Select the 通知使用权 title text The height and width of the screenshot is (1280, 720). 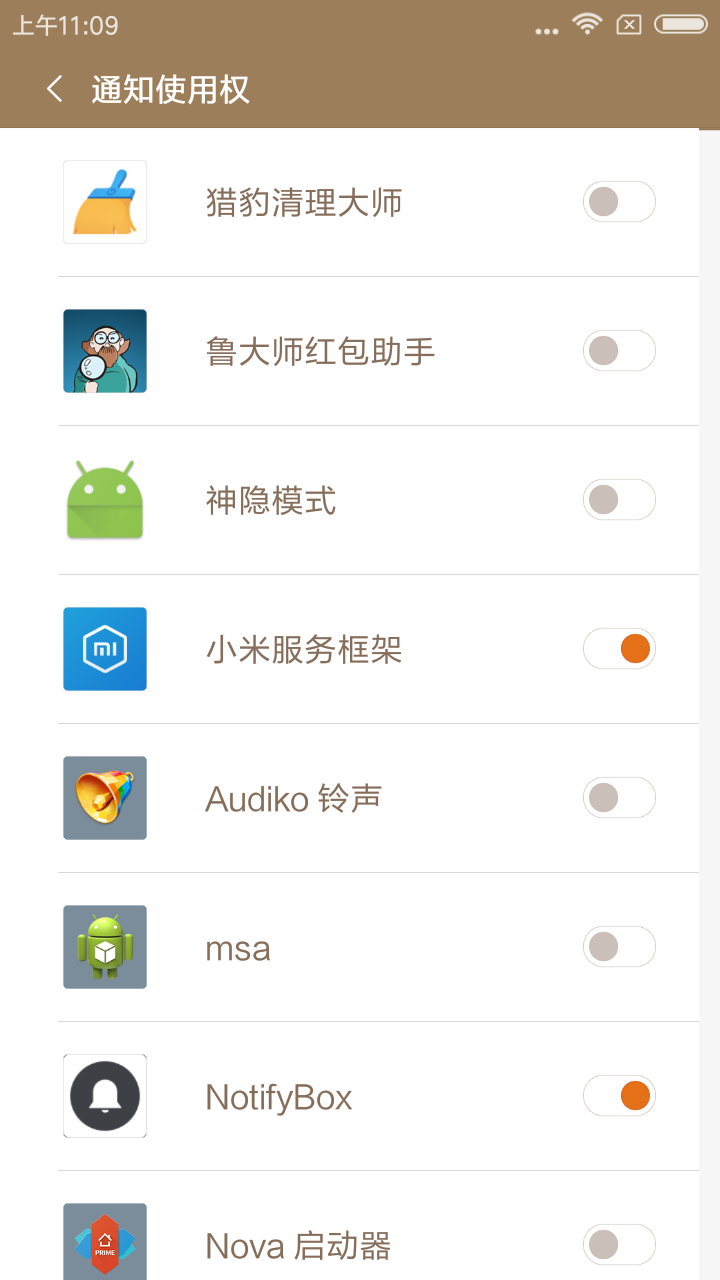pos(171,89)
